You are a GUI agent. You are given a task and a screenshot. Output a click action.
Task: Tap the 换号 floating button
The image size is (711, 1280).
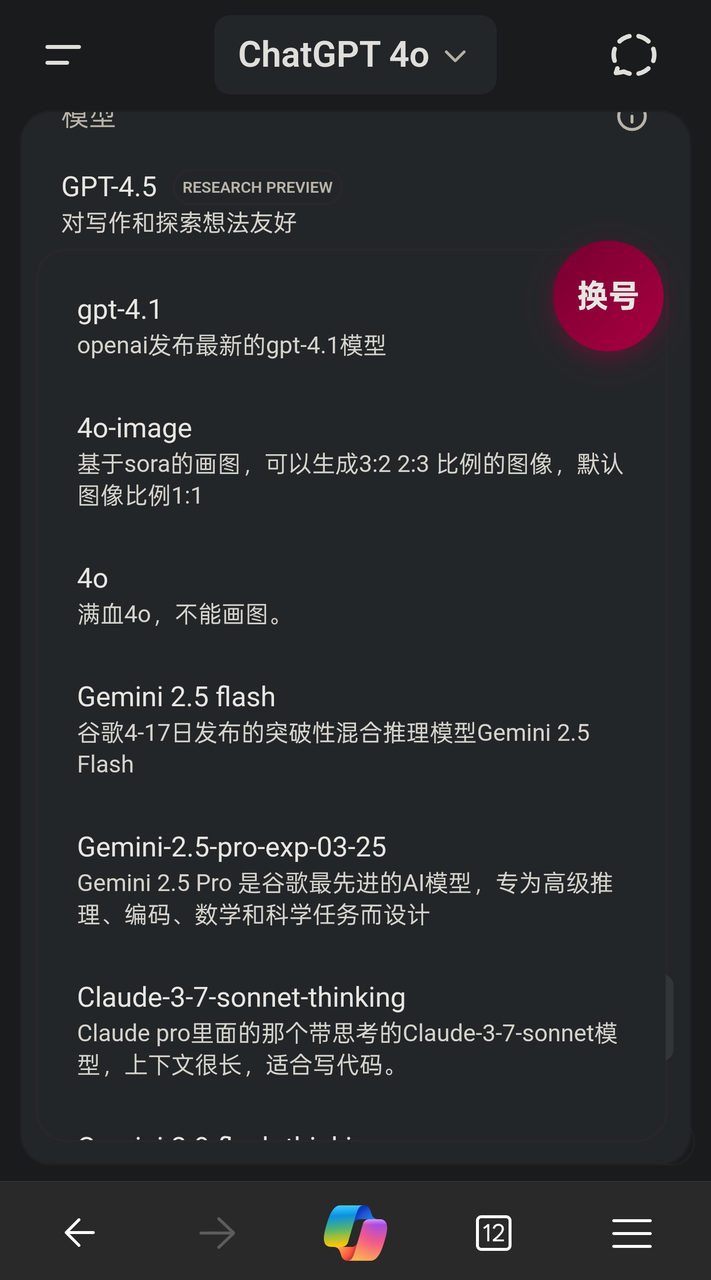(608, 296)
